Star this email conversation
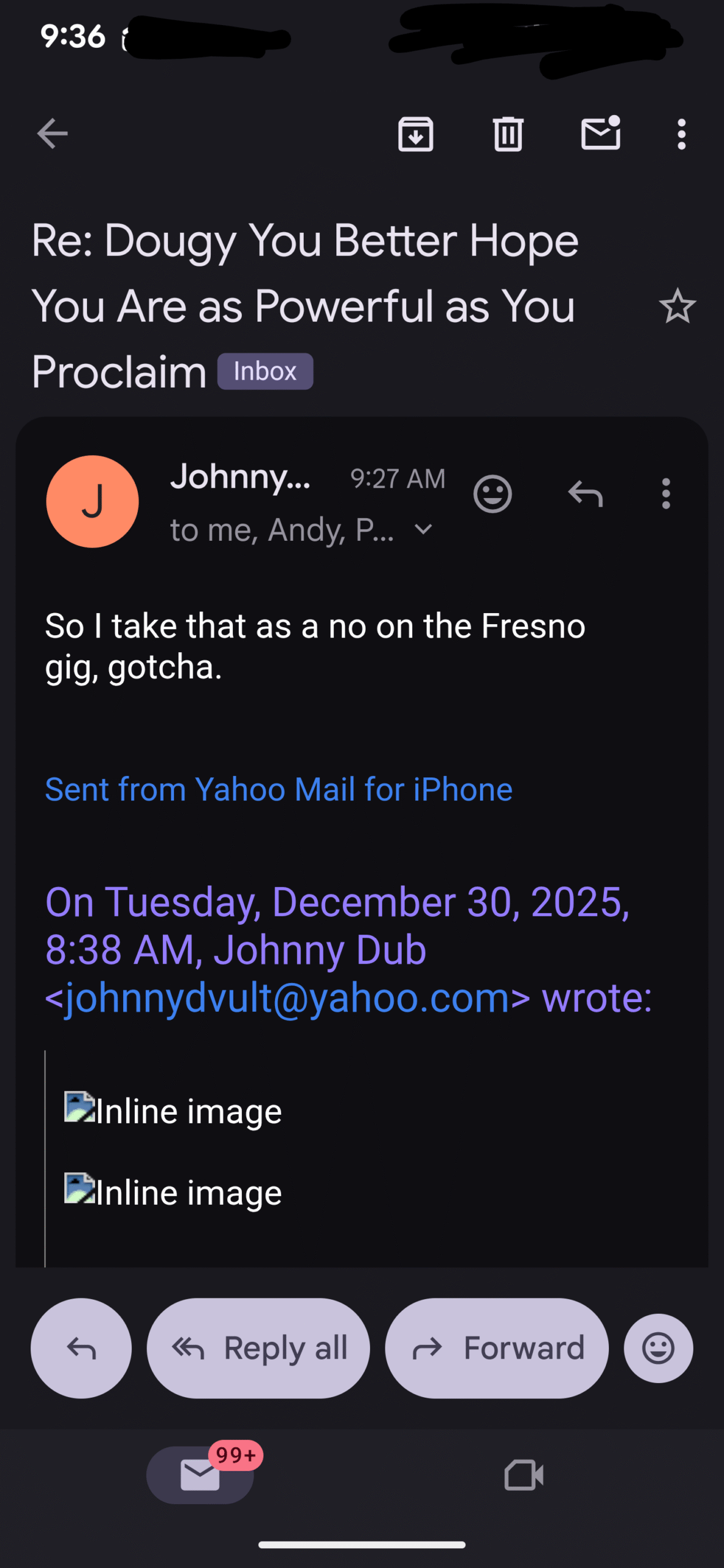724x1568 pixels. coord(677,306)
